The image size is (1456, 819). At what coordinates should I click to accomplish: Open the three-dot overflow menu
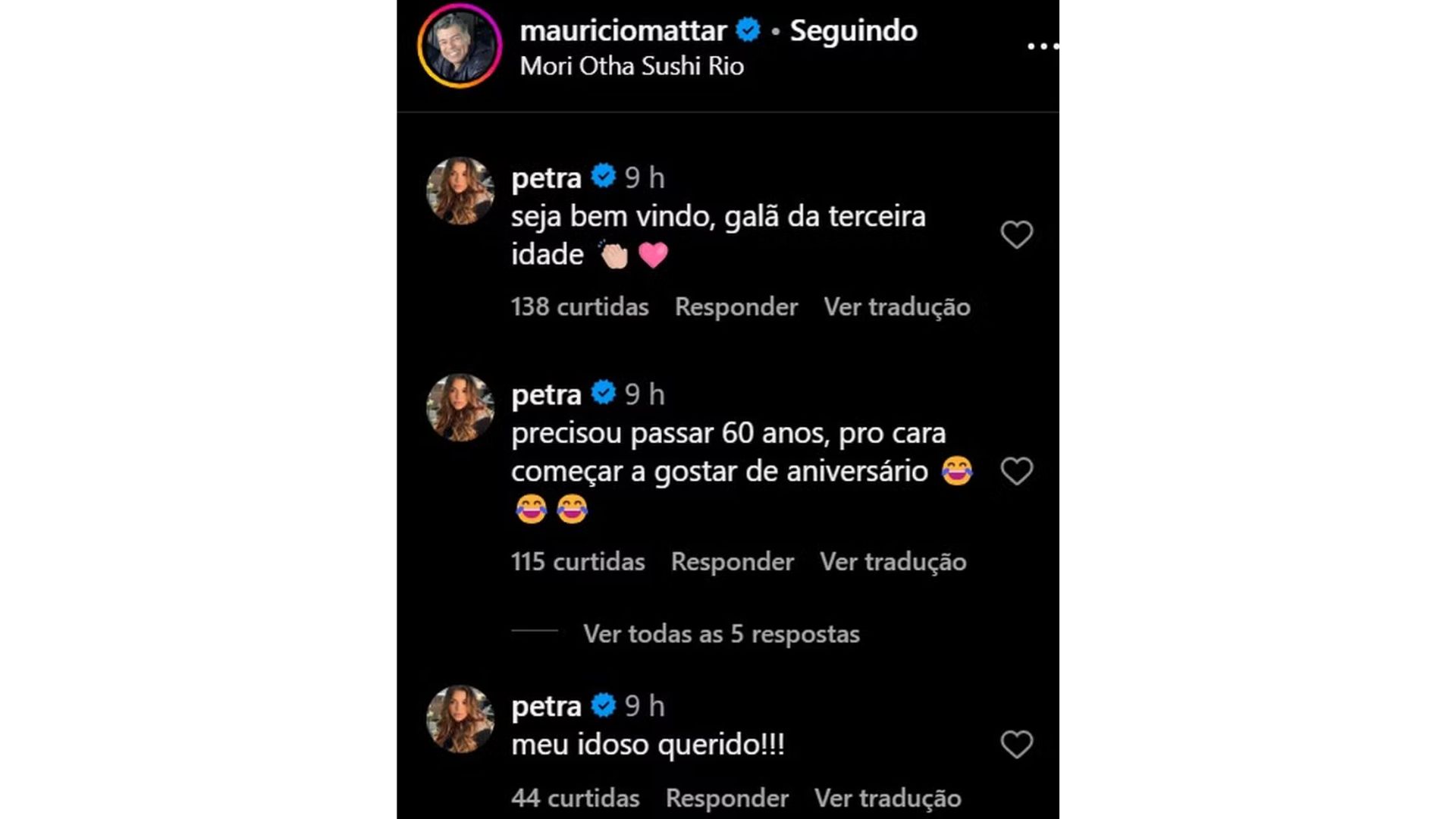click(1042, 46)
